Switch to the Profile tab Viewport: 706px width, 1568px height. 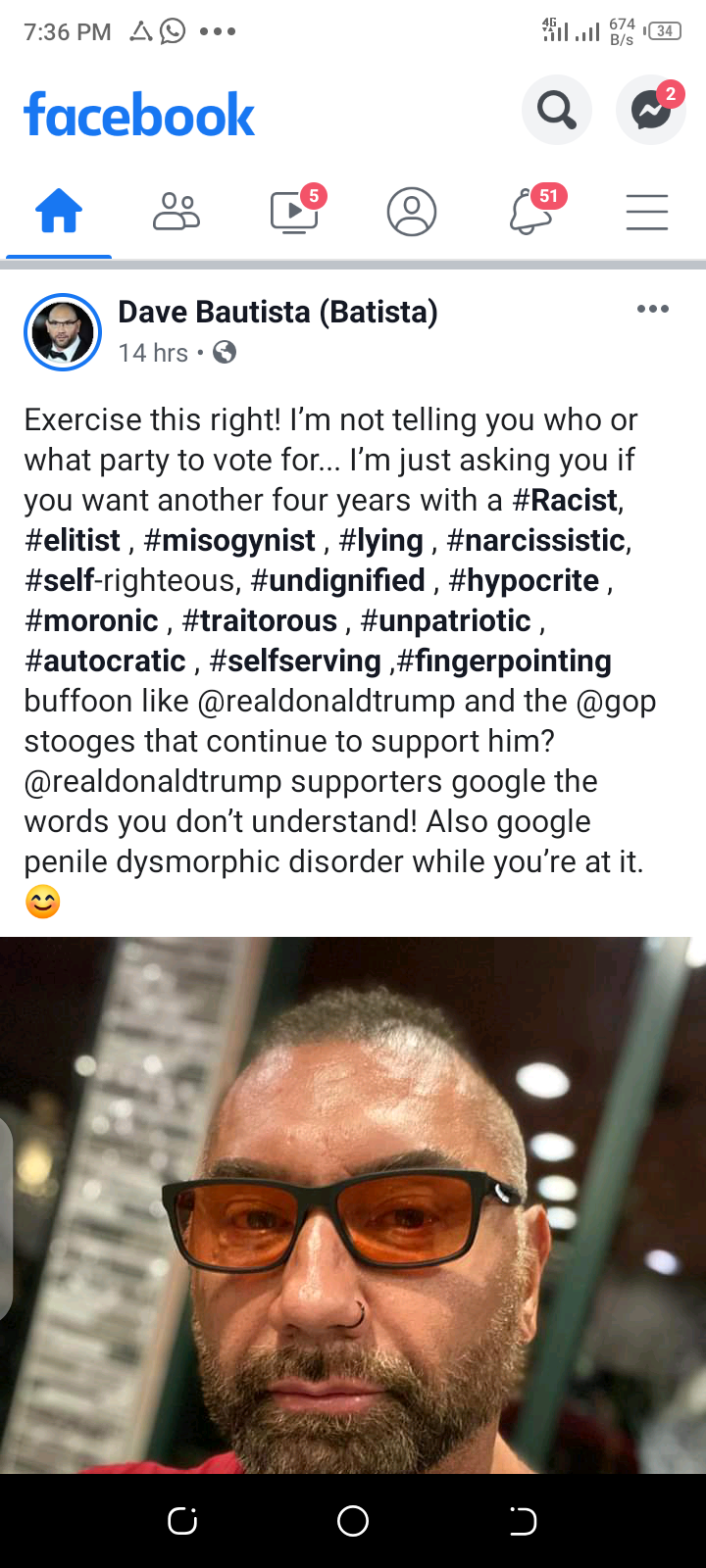(x=412, y=212)
